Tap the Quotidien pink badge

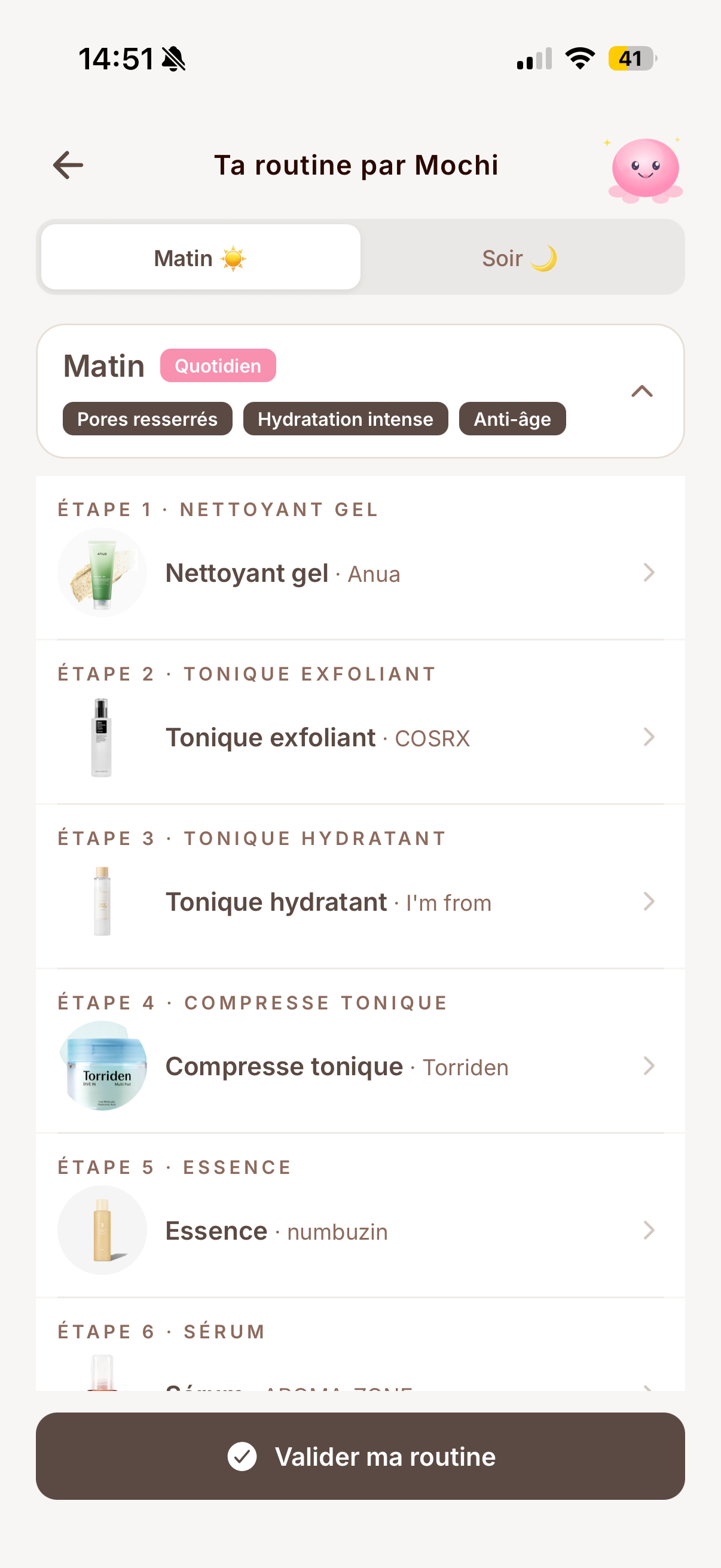click(x=218, y=365)
